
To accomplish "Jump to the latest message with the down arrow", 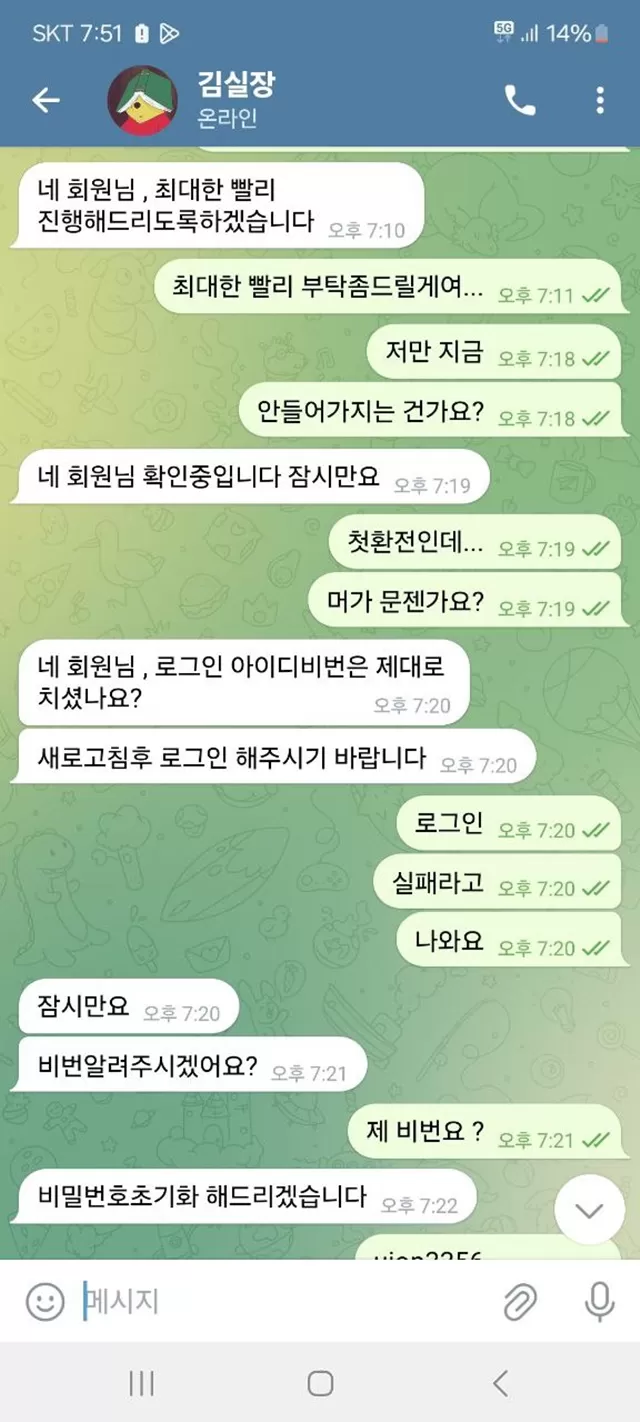I will (590, 1211).
